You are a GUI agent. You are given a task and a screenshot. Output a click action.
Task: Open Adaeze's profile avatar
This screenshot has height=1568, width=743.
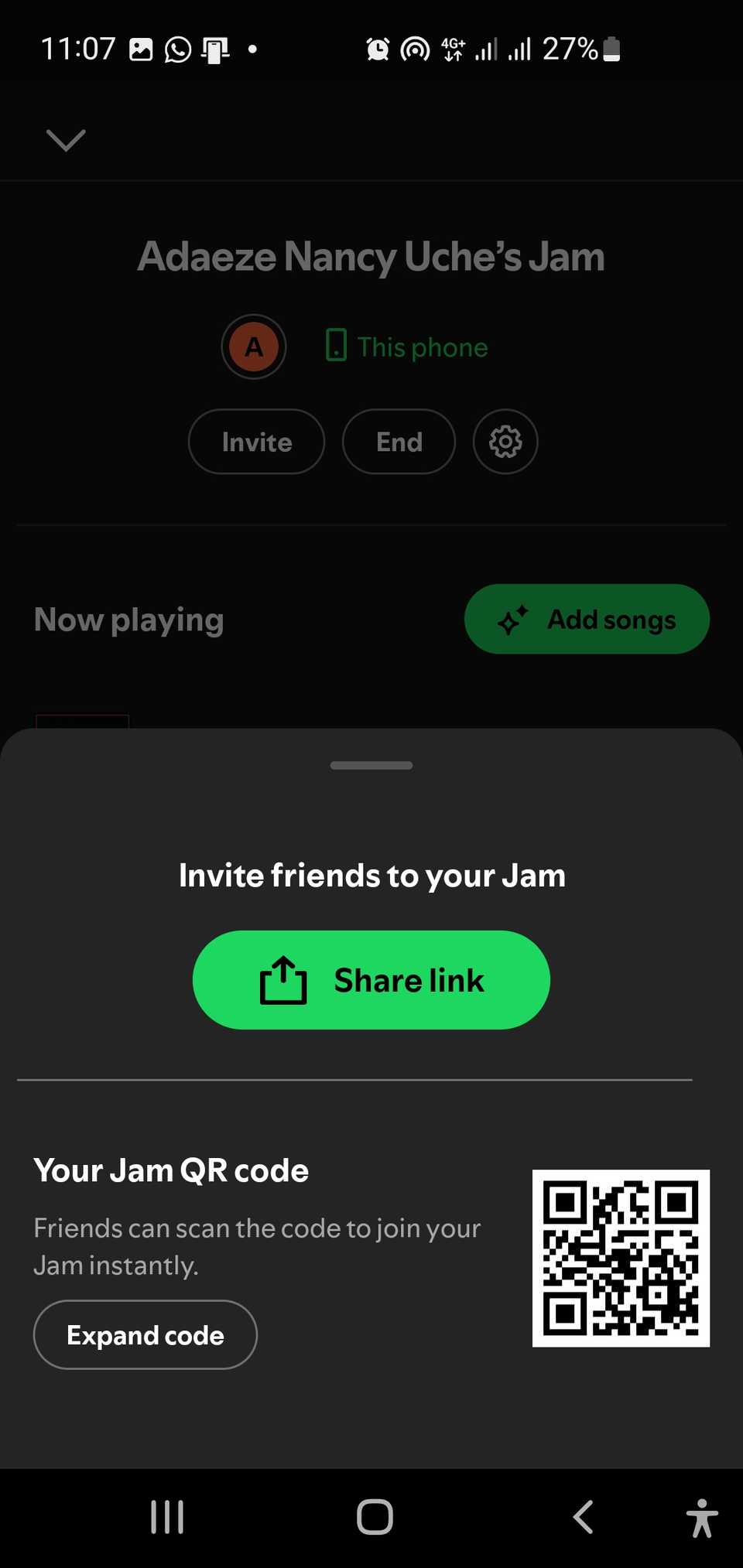(253, 347)
